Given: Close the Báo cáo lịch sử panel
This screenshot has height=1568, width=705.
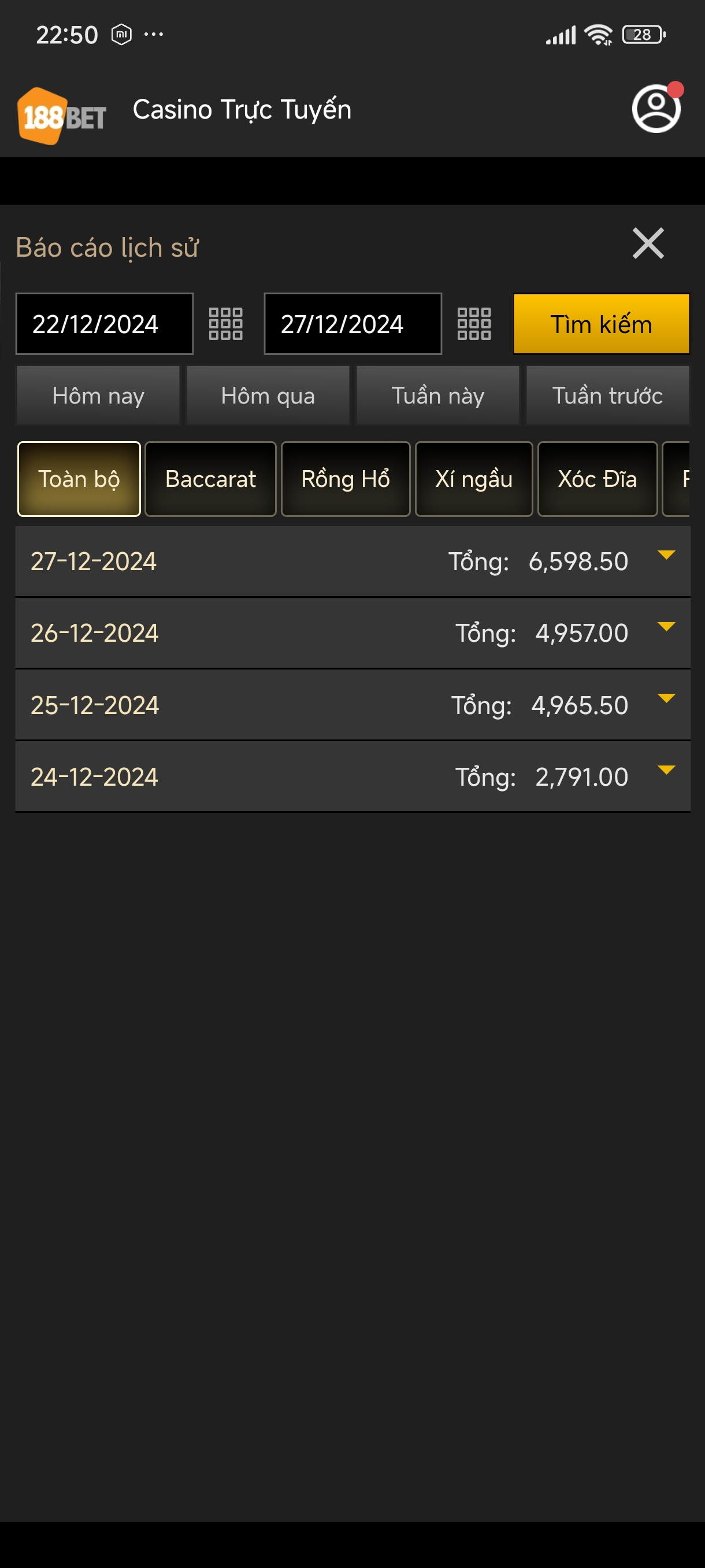Looking at the screenshot, I should coord(648,244).
